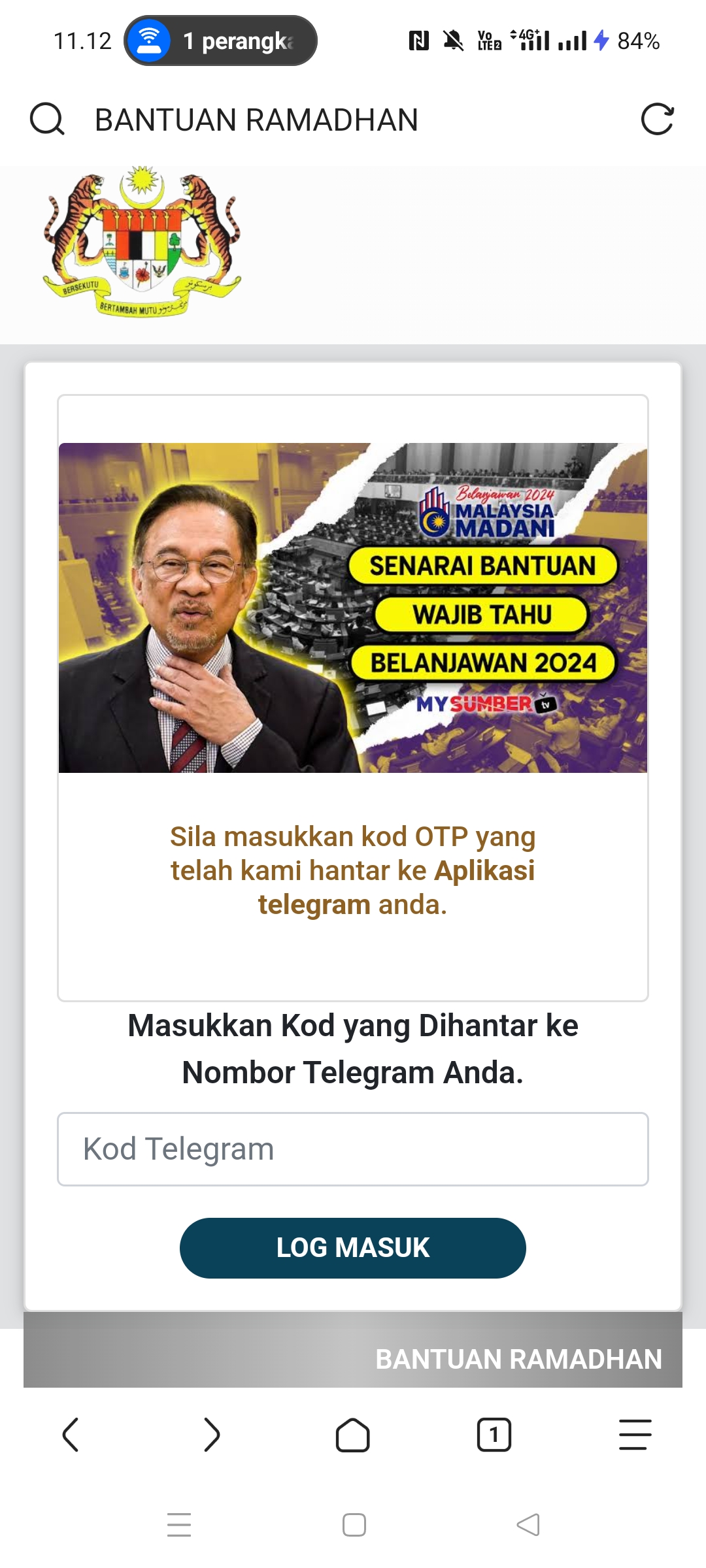Open the browser tabs switcher
The height and width of the screenshot is (1568, 706).
[x=494, y=1435]
